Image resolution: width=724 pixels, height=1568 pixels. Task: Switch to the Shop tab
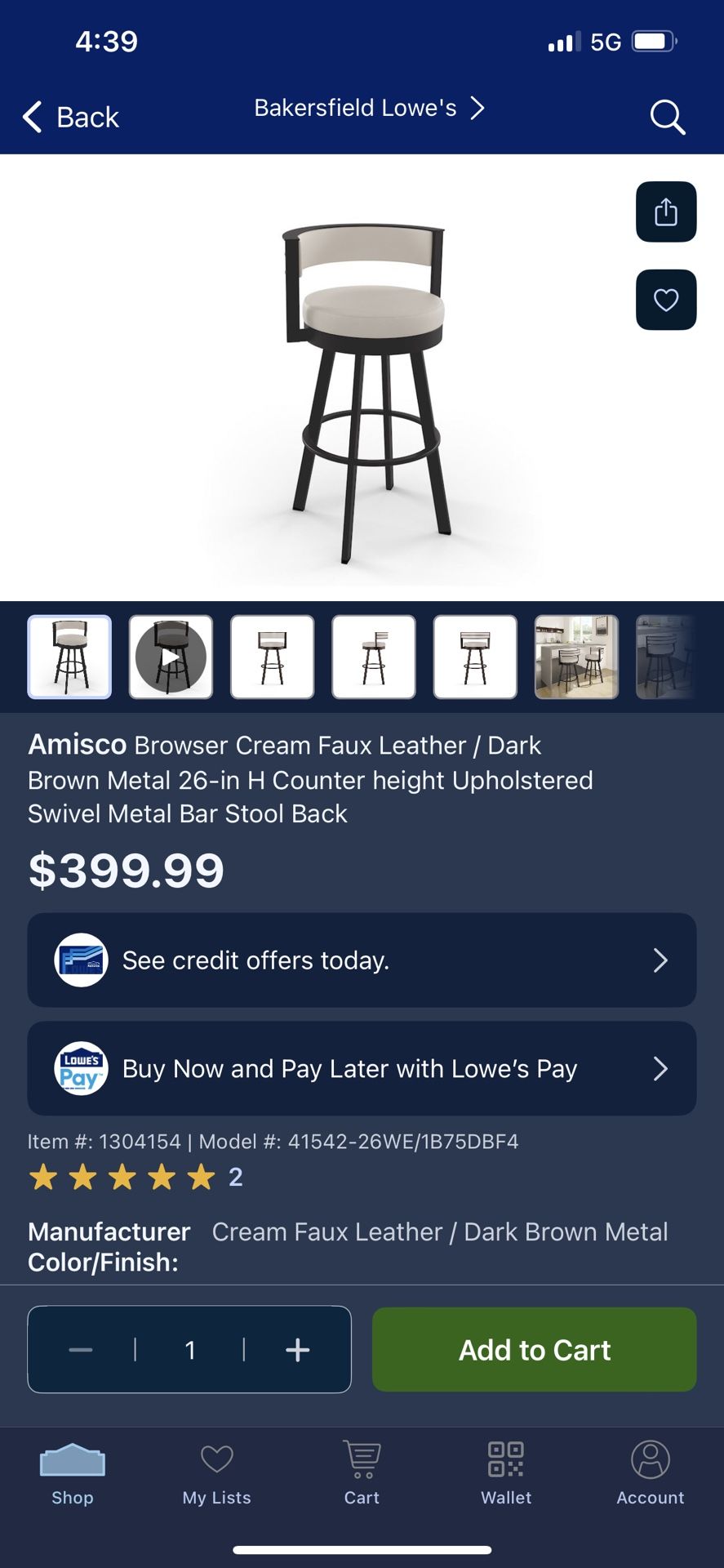click(x=73, y=1474)
